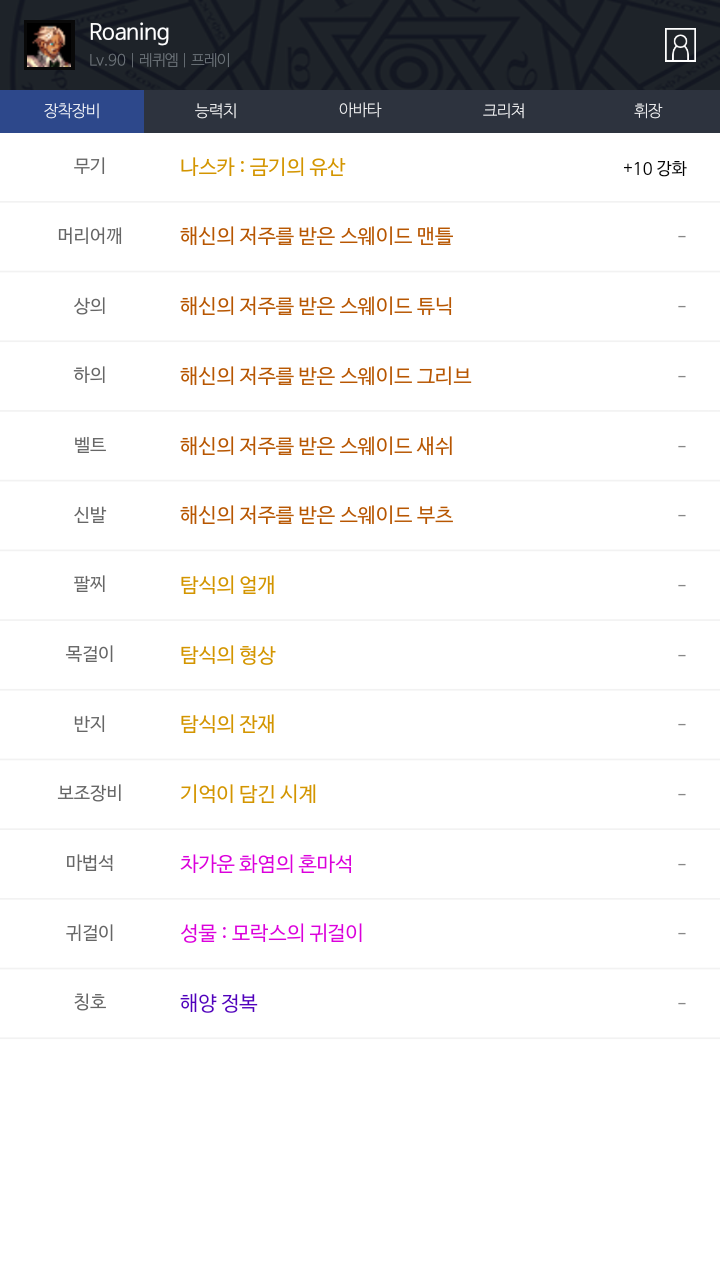720x1280 pixels.
Task: Switch to the 휘장 tab
Action: (648, 111)
